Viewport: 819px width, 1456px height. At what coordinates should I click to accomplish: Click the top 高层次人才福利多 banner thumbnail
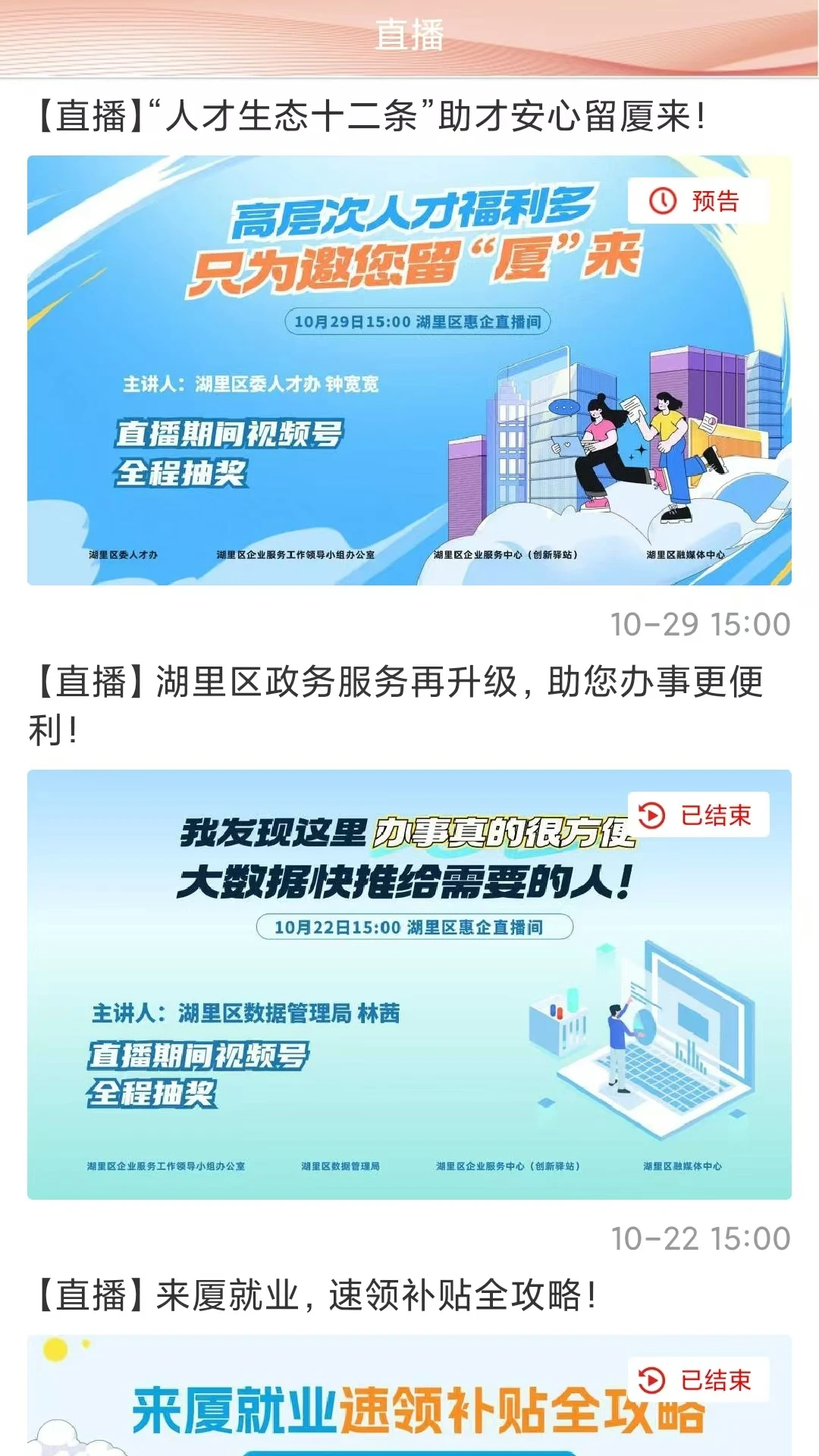pyautogui.click(x=409, y=368)
